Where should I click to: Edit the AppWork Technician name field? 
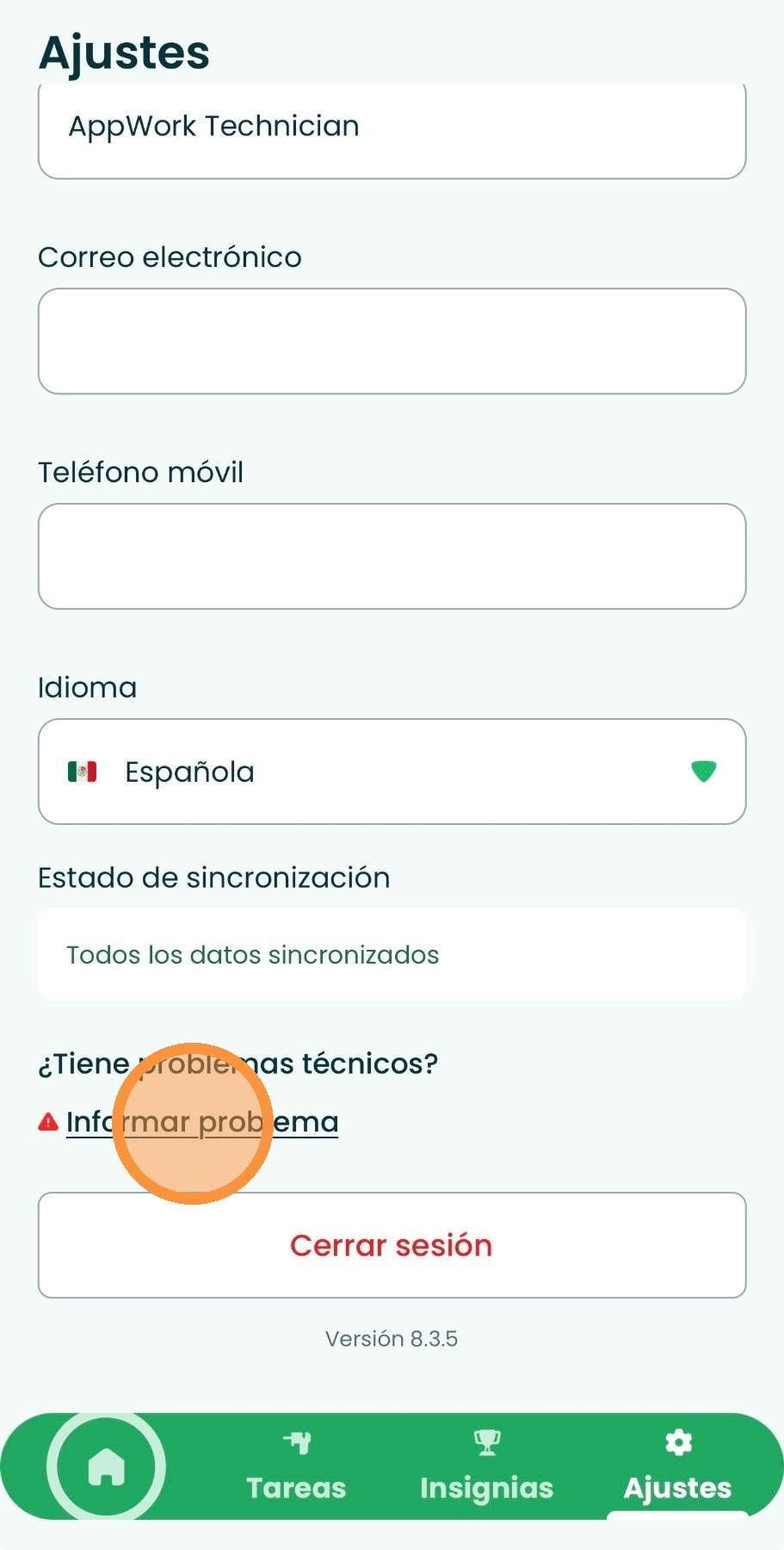coord(392,129)
